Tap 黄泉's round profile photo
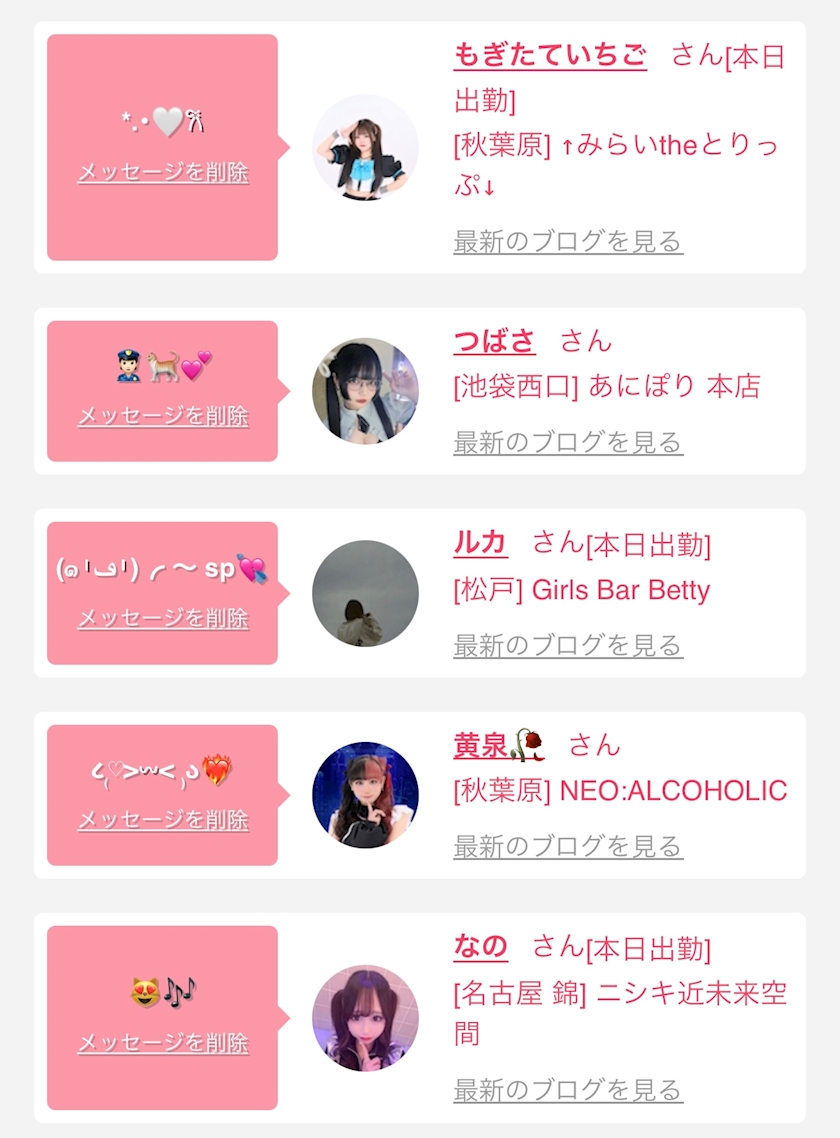The height and width of the screenshot is (1138, 840). (x=365, y=795)
